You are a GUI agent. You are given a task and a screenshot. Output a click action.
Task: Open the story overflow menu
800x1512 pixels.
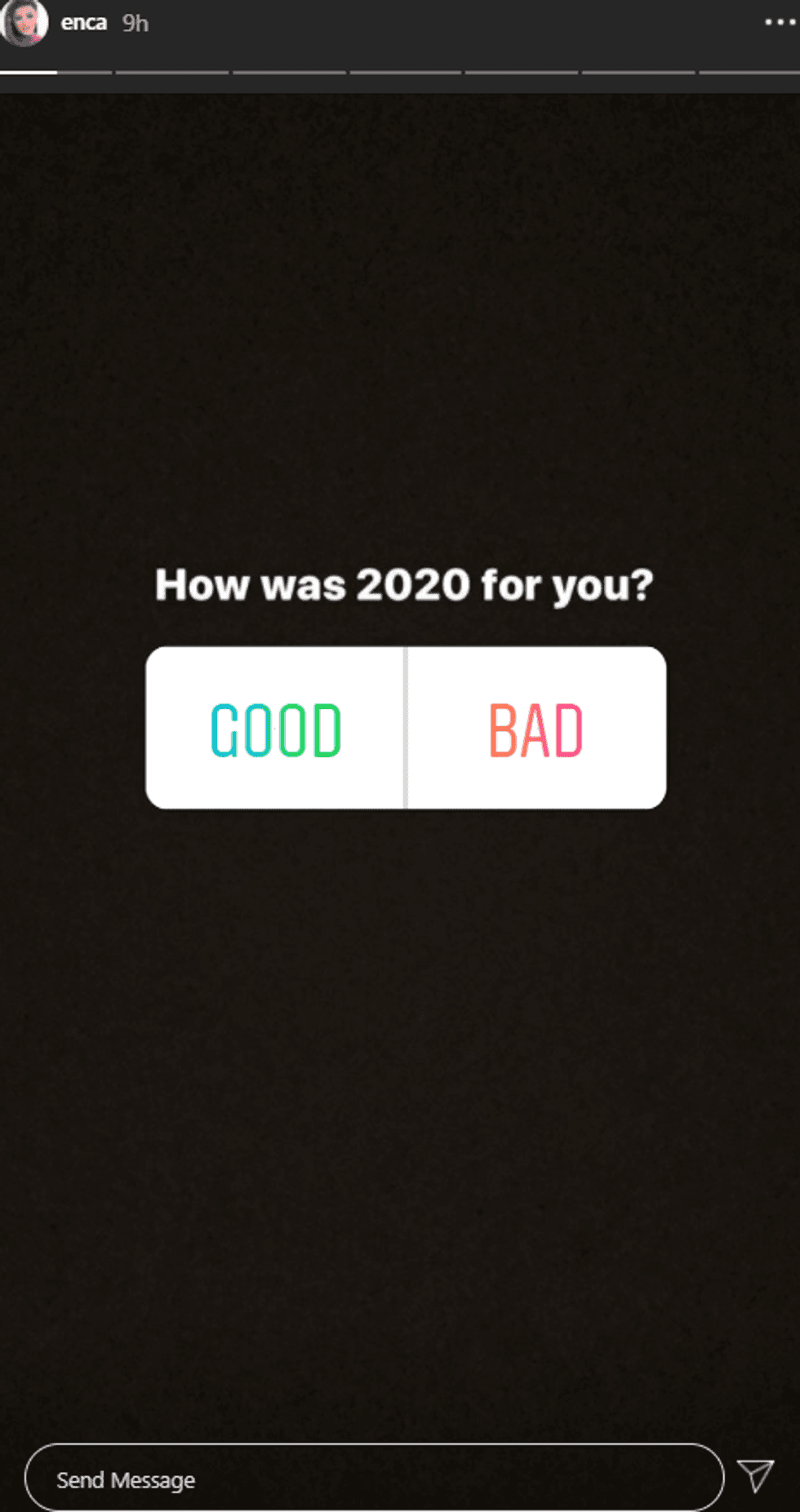click(x=780, y=23)
